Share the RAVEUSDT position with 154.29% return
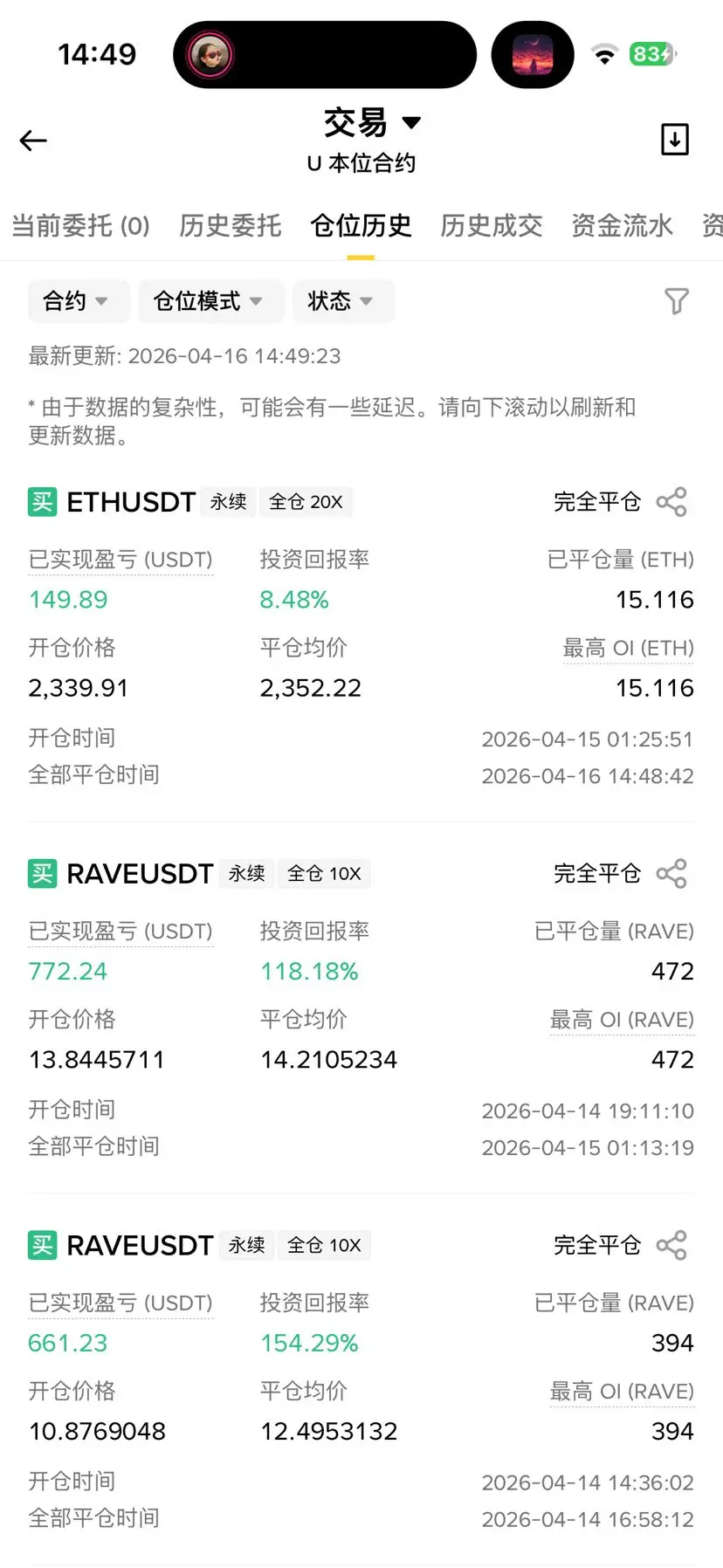Image resolution: width=723 pixels, height=1568 pixels. [x=671, y=1246]
